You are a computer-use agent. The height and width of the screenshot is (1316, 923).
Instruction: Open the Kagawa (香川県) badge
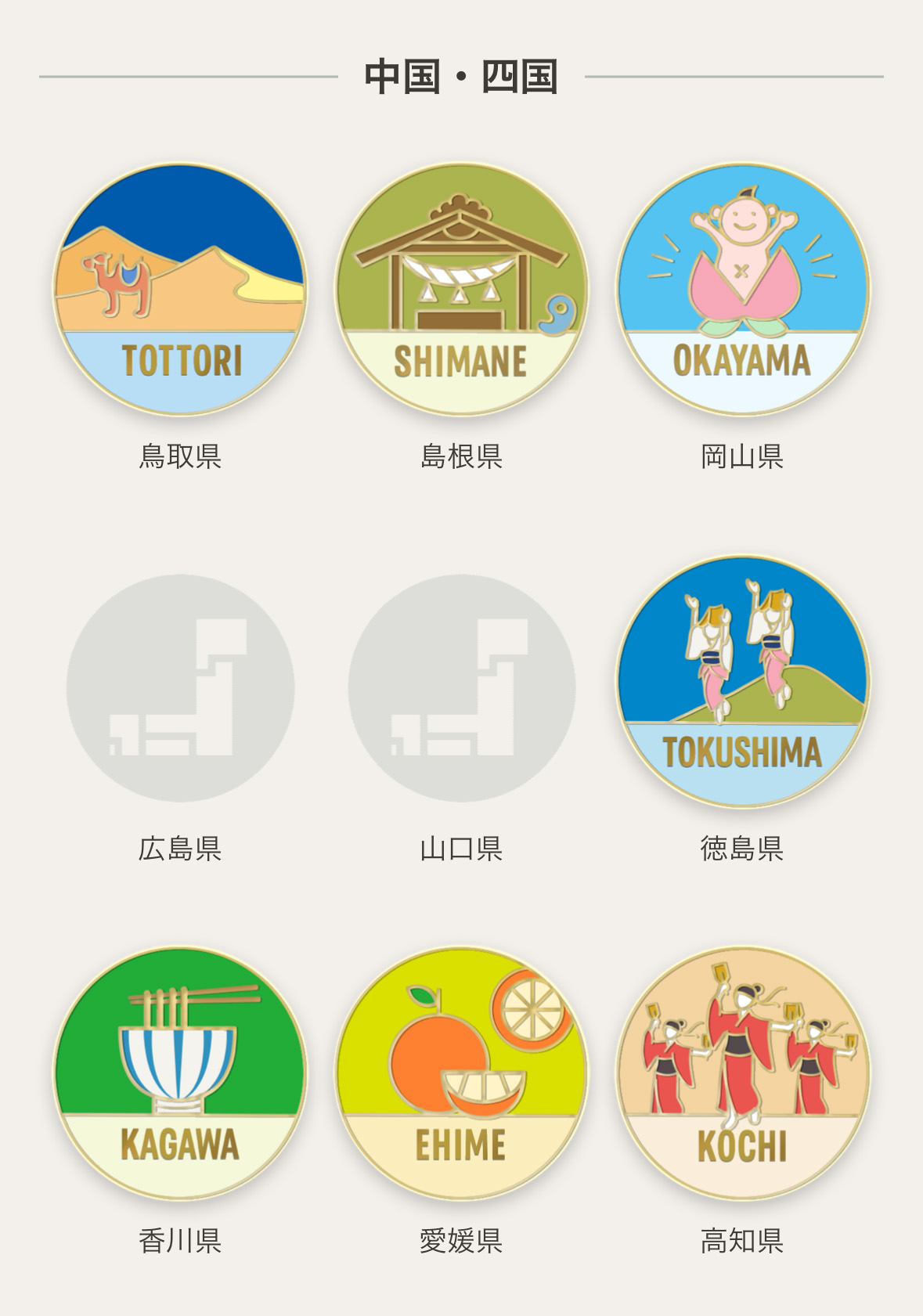tap(180, 1073)
